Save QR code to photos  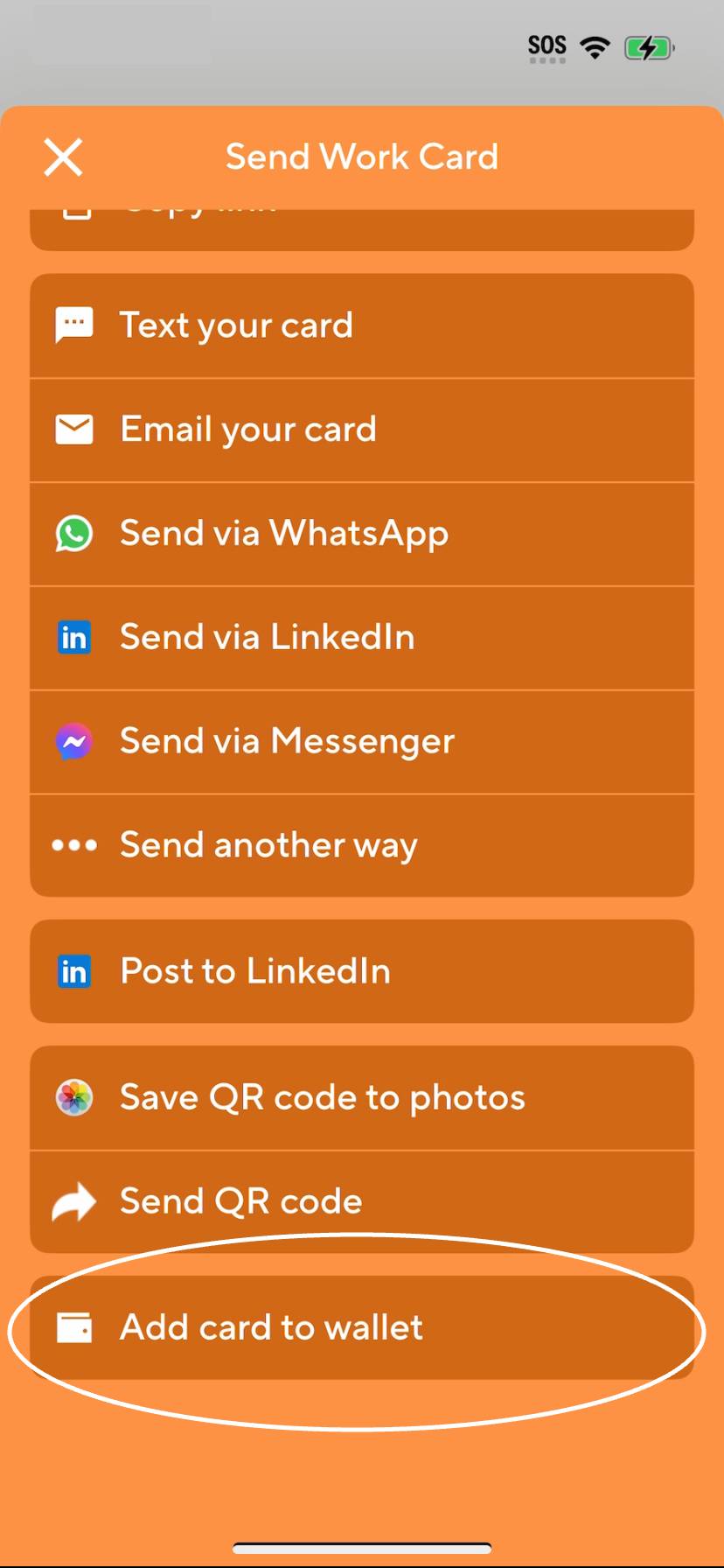click(x=362, y=1097)
